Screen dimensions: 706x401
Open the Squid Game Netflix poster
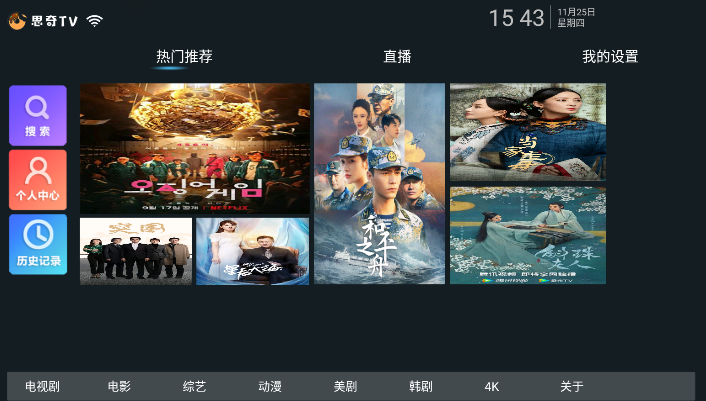(195, 148)
